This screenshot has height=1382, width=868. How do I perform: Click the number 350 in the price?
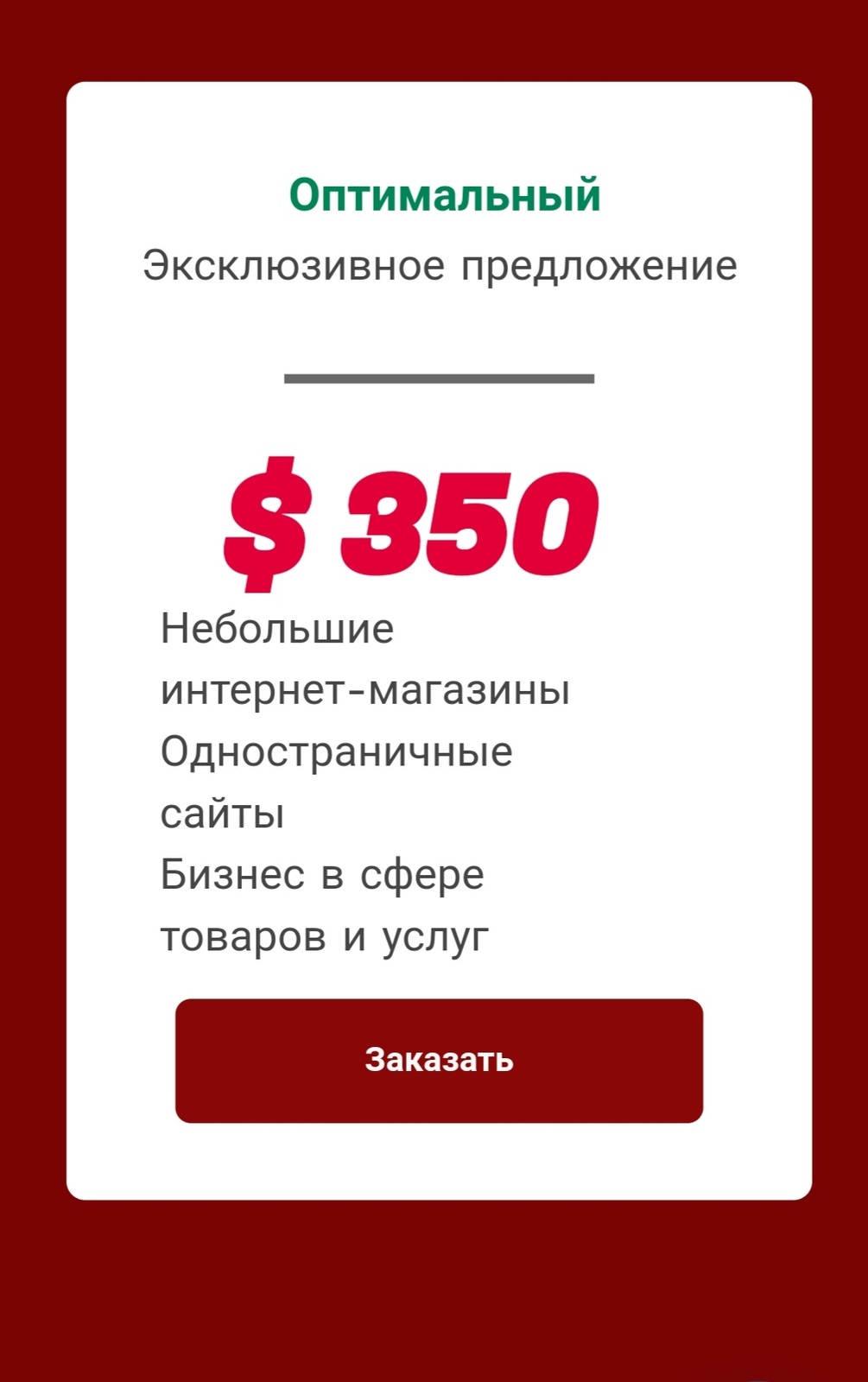(x=471, y=523)
